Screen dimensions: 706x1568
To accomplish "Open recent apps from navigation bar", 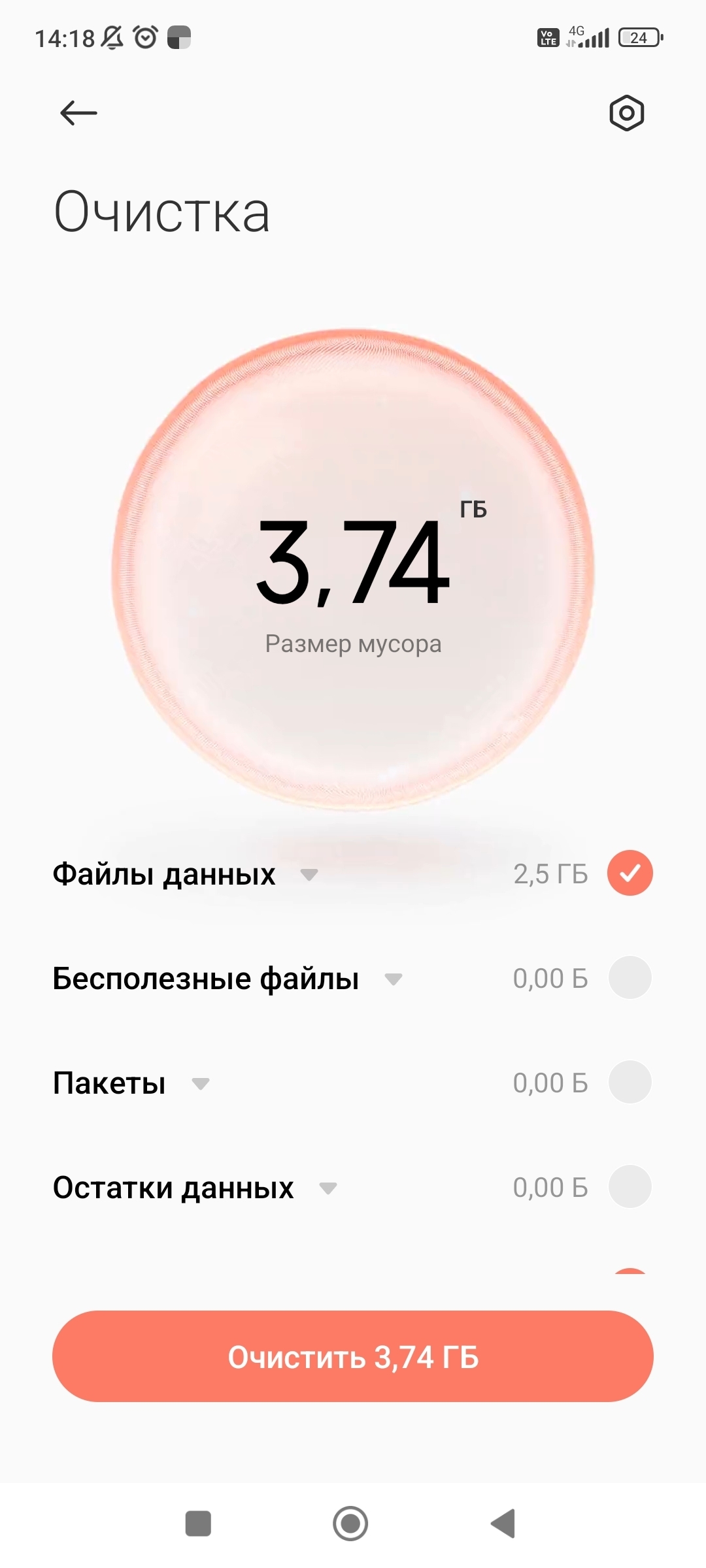I will pyautogui.click(x=198, y=1524).
